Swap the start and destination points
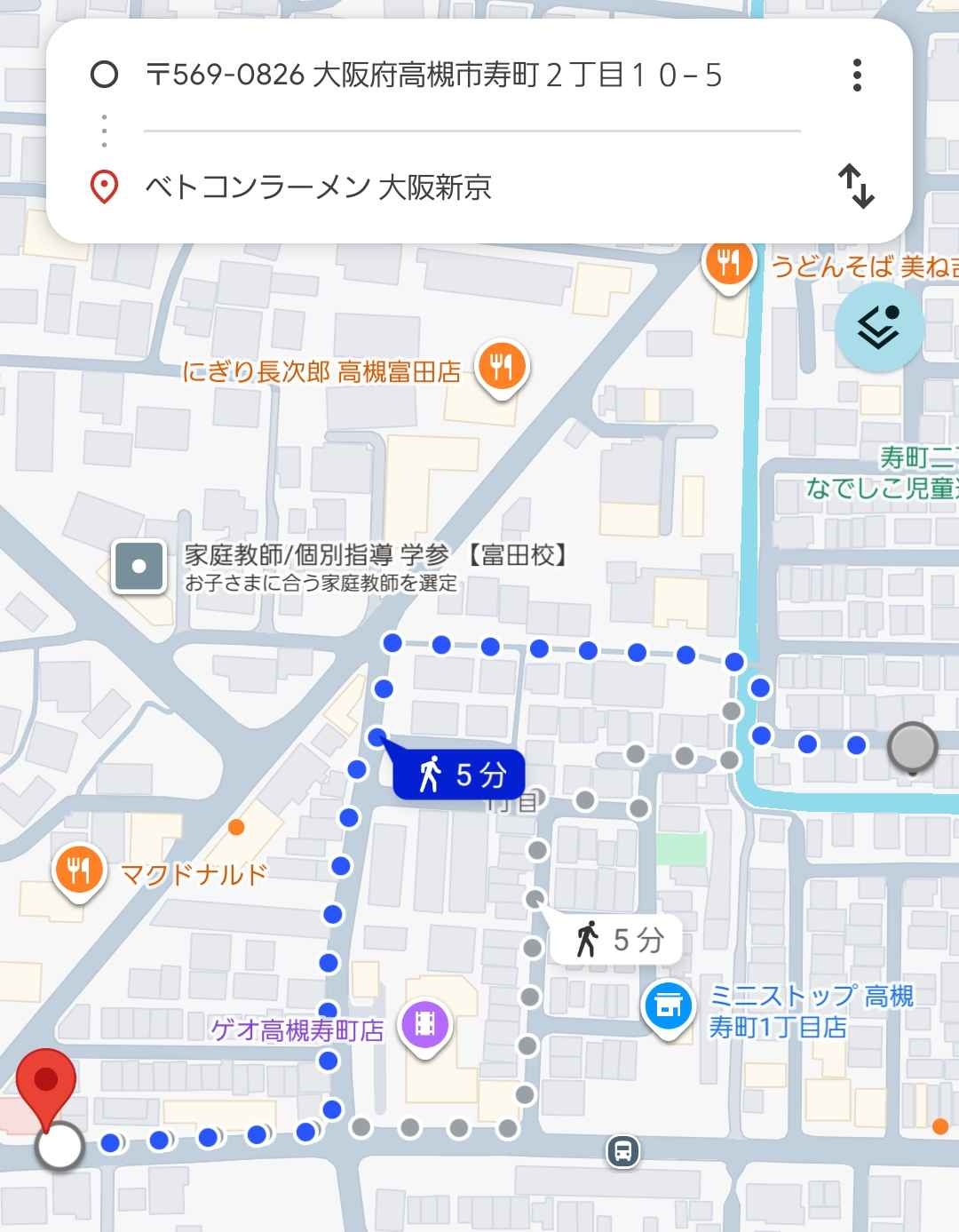Viewport: 959px width, 1232px height. point(856,186)
